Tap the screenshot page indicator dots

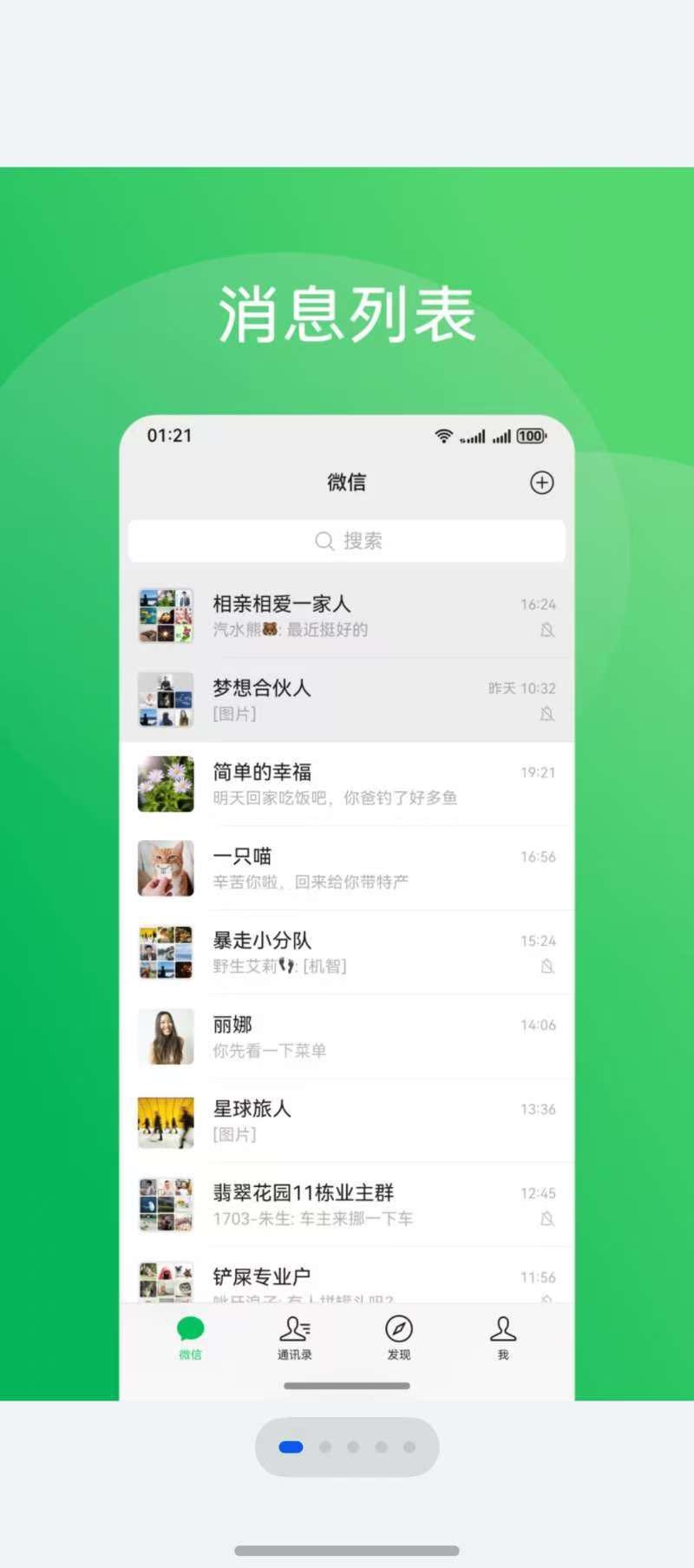click(x=347, y=1447)
